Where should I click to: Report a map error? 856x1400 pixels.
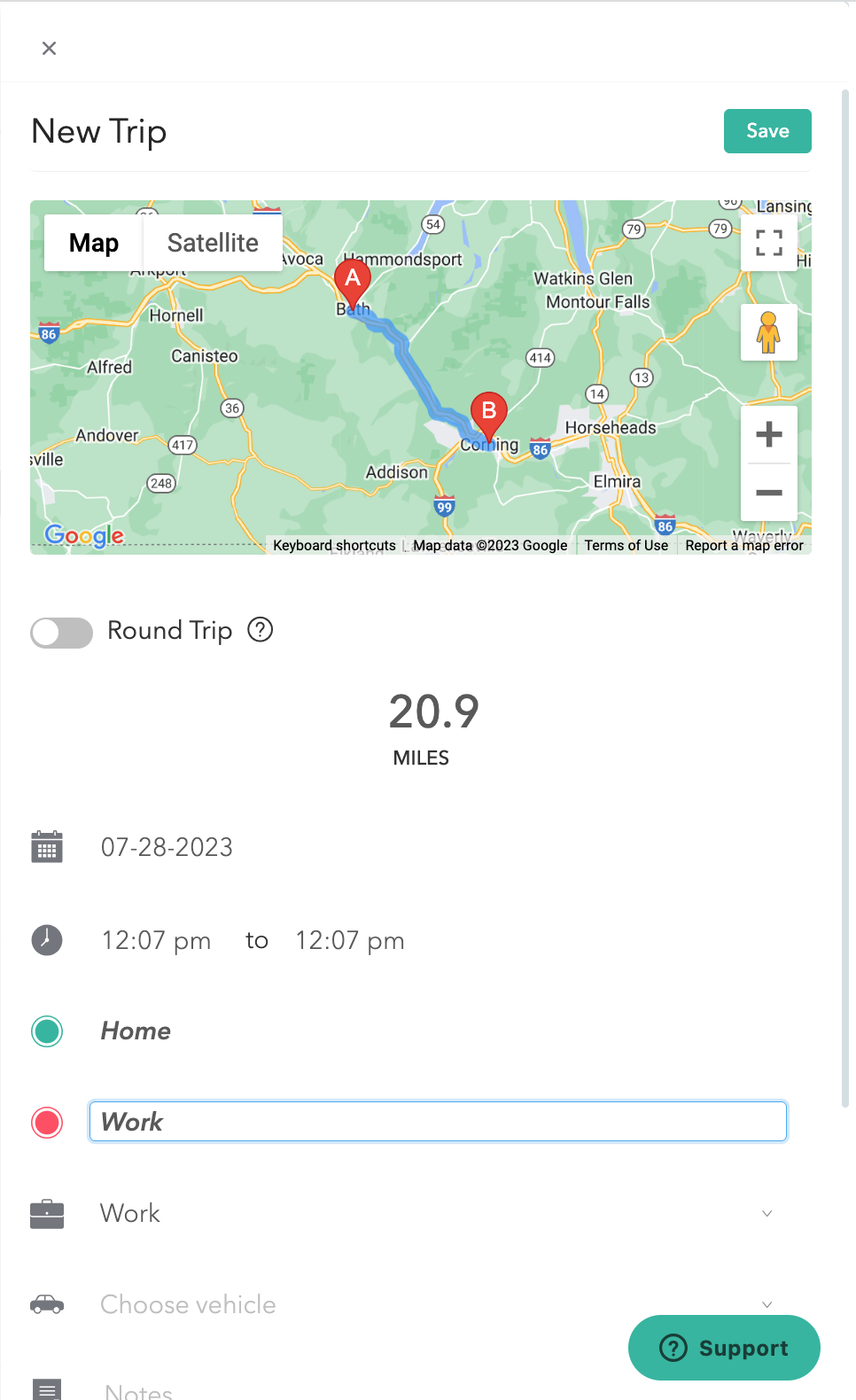[743, 545]
